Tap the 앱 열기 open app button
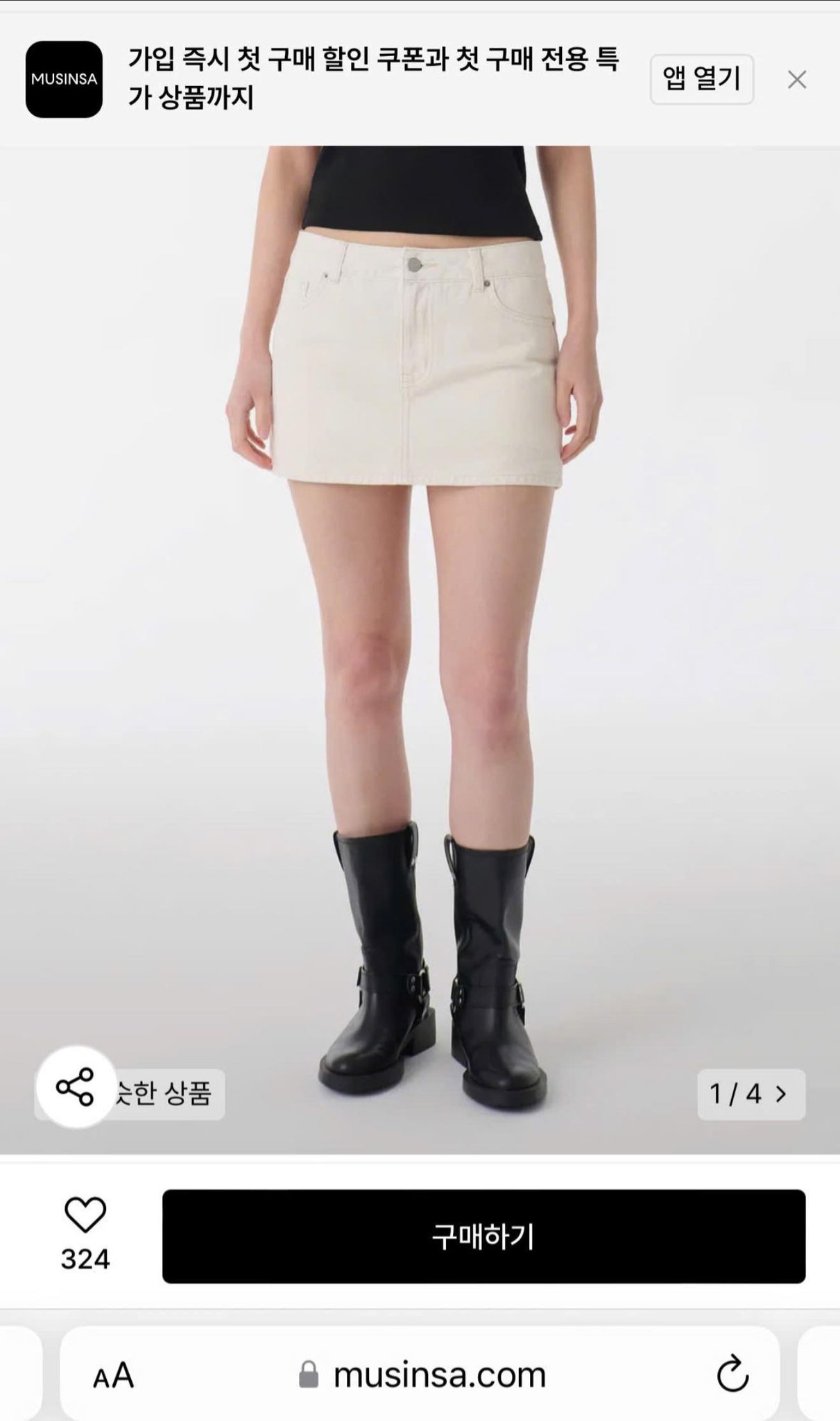The width and height of the screenshot is (840, 1421). (701, 79)
